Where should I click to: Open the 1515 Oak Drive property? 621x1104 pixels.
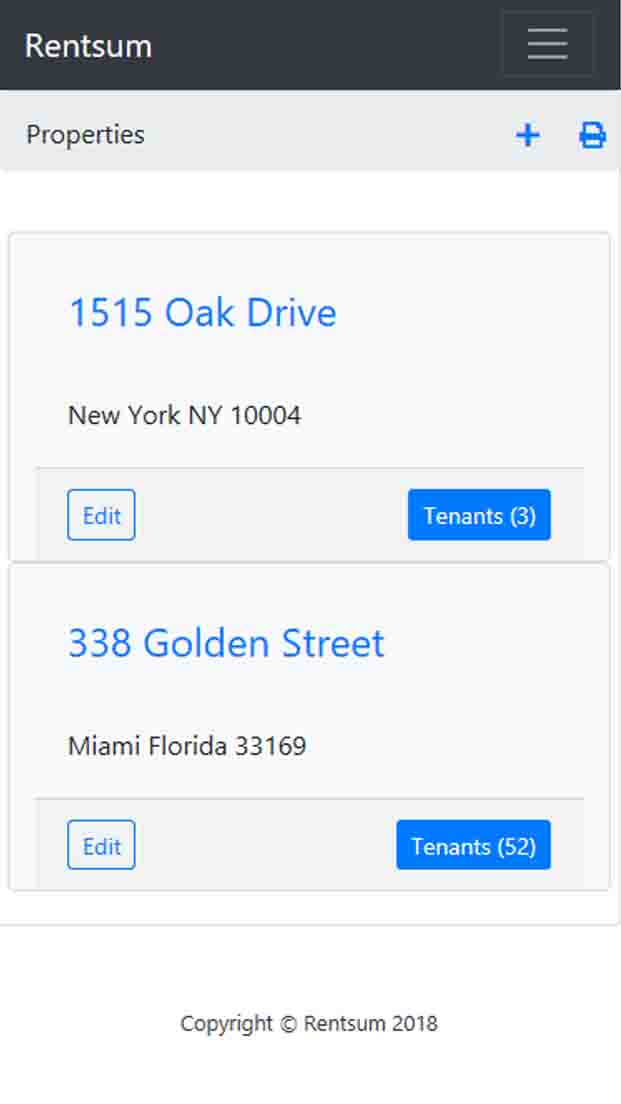click(202, 312)
